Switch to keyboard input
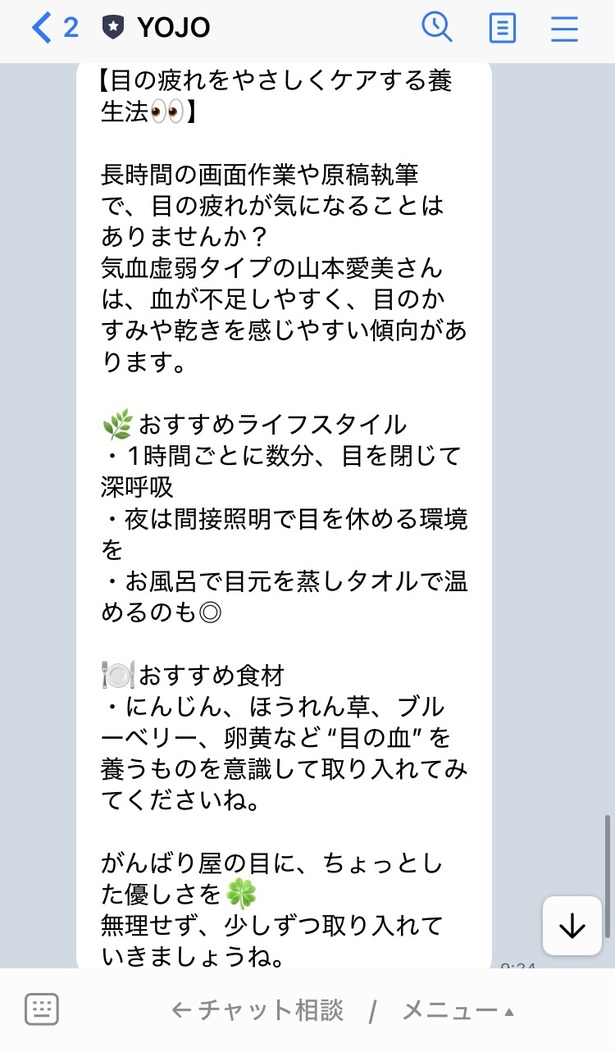This screenshot has height=1052, width=615. pyautogui.click(x=41, y=1010)
